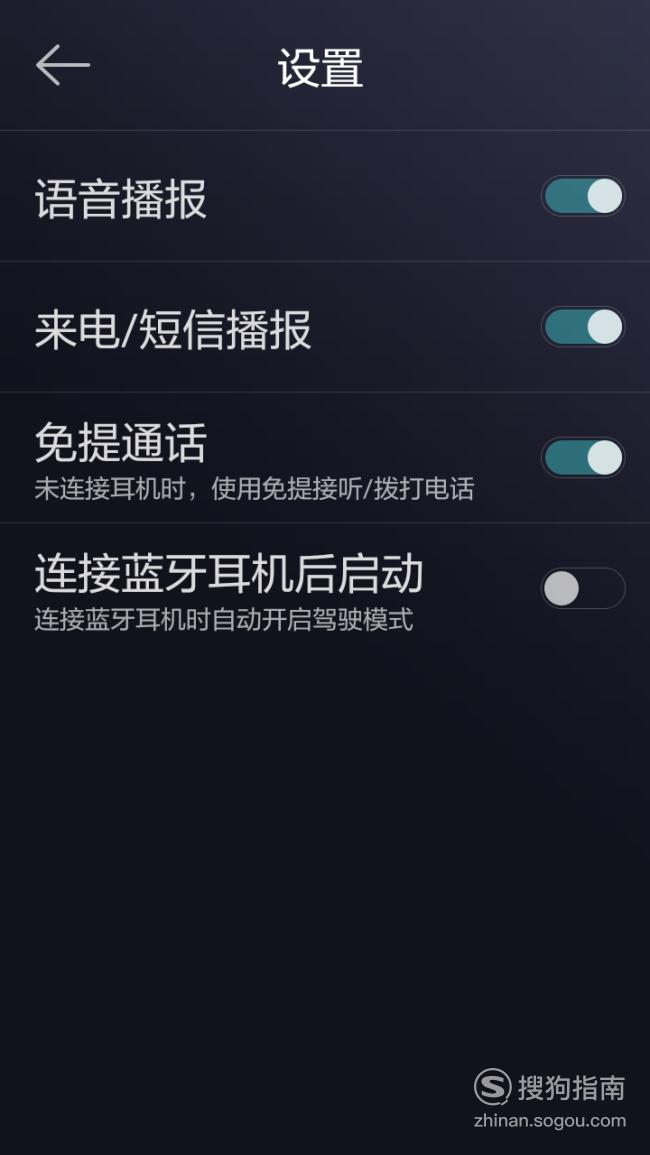Screen dimensions: 650x1155
Task: Go back using the arrow icon
Action: pyautogui.click(x=63, y=65)
